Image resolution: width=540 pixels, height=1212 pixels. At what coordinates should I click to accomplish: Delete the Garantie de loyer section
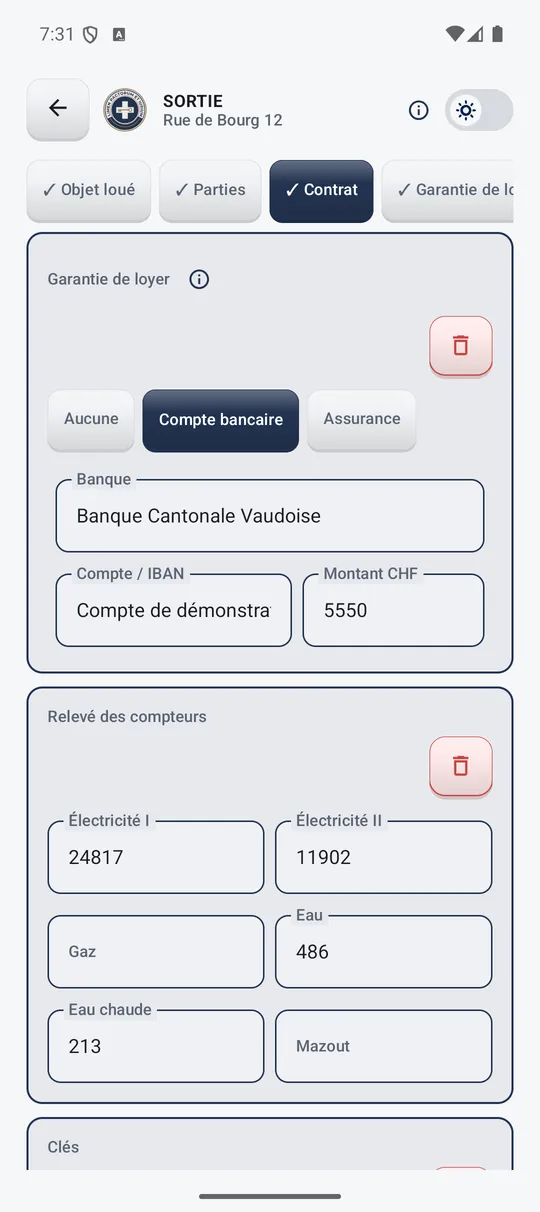click(x=461, y=346)
